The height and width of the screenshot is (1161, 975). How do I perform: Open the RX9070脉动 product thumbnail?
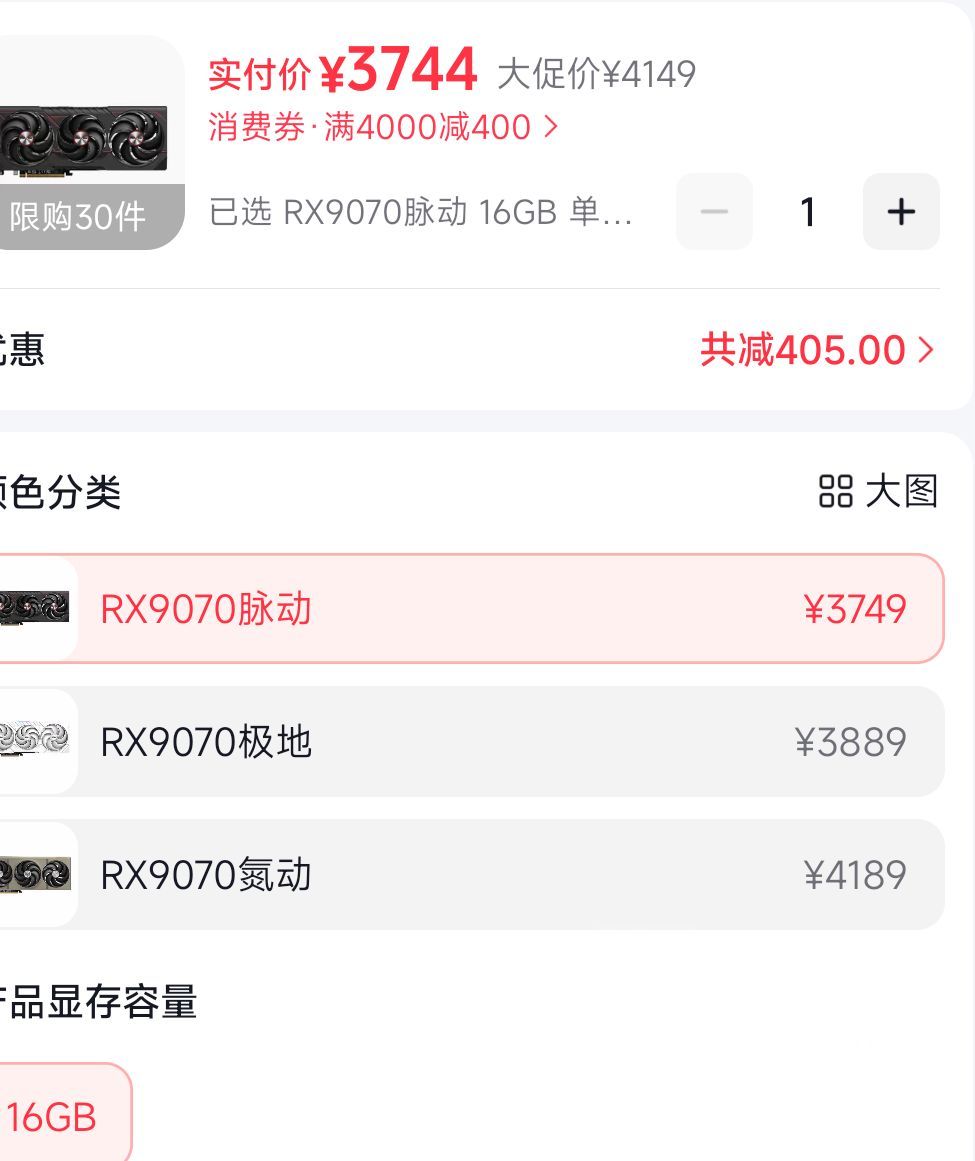click(x=33, y=609)
